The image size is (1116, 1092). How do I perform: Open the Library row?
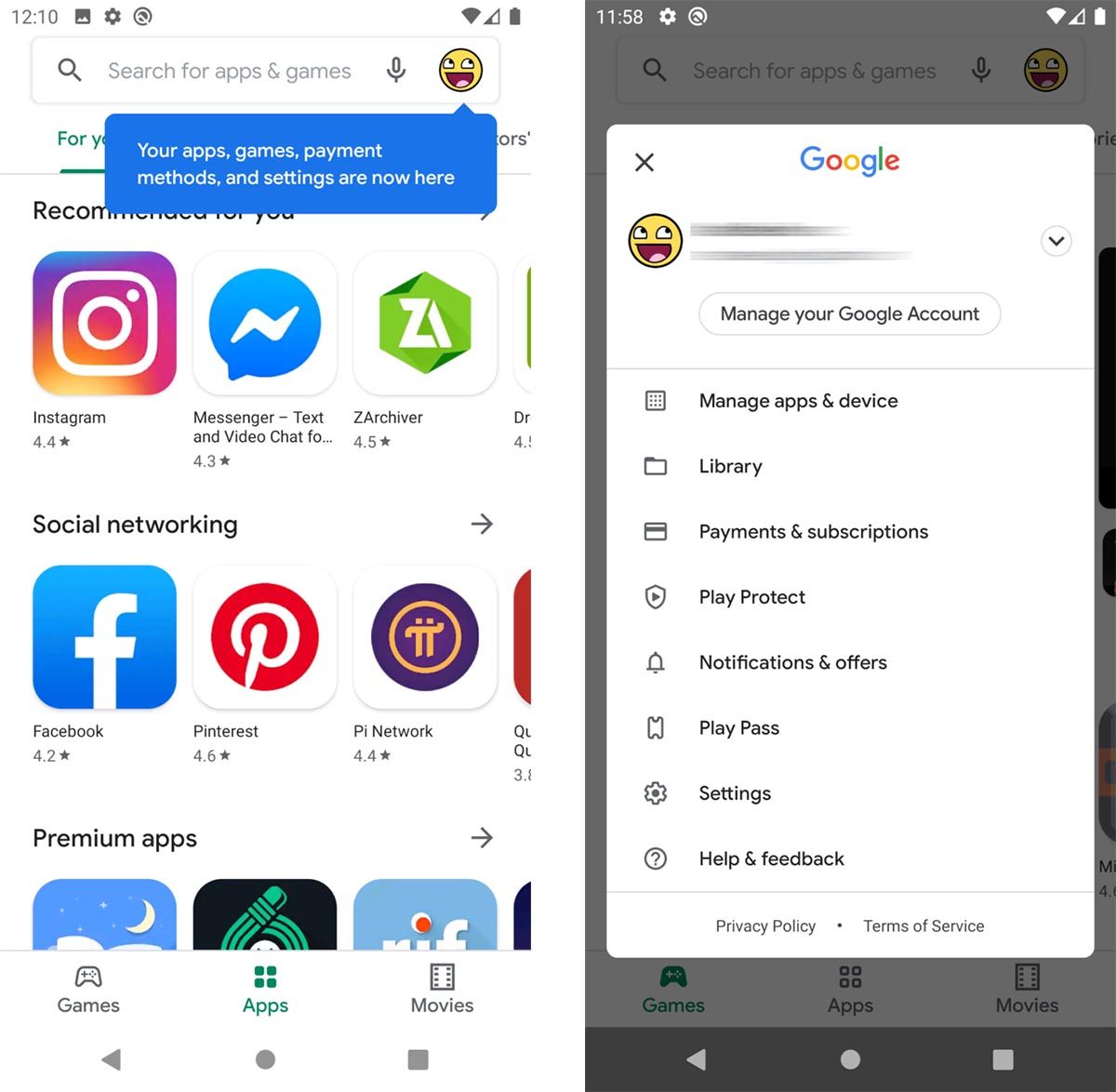pyautogui.click(x=730, y=466)
